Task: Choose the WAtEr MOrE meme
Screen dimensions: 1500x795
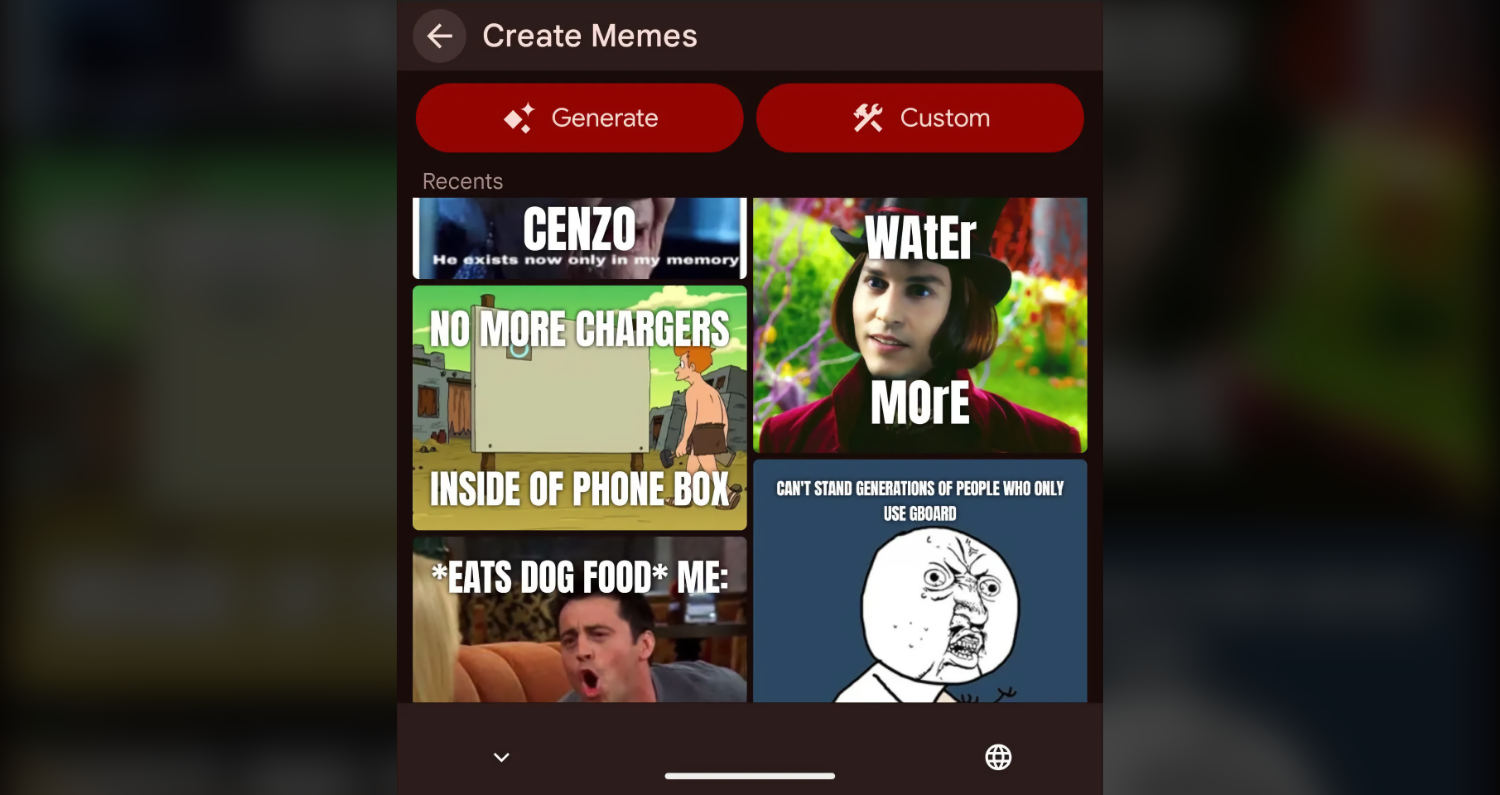Action: coord(920,325)
